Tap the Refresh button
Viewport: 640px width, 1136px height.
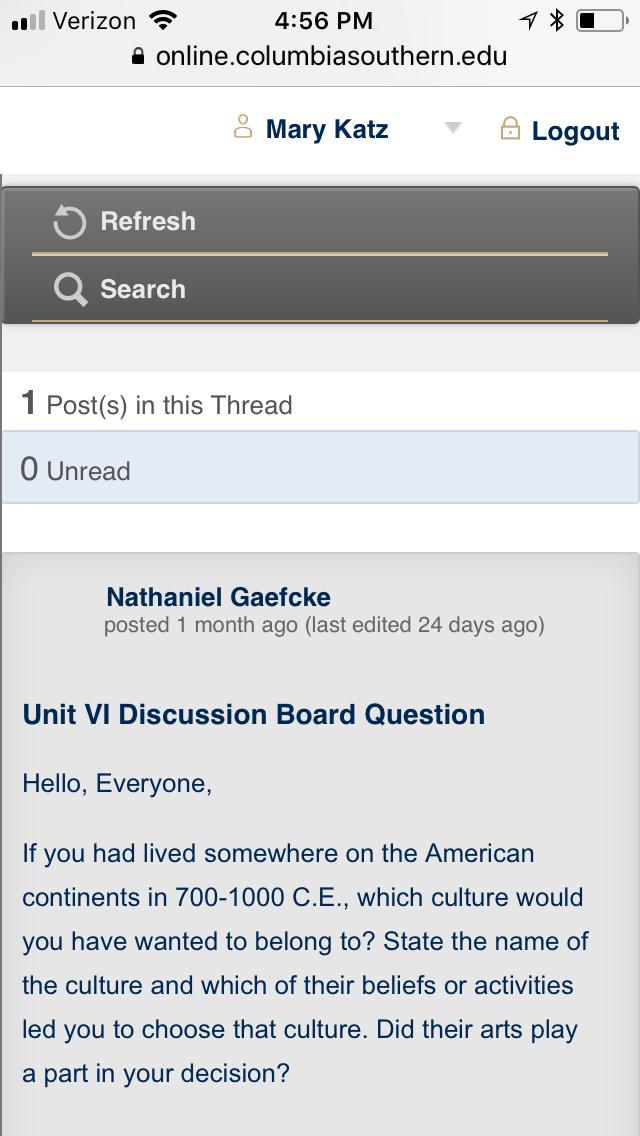319,222
